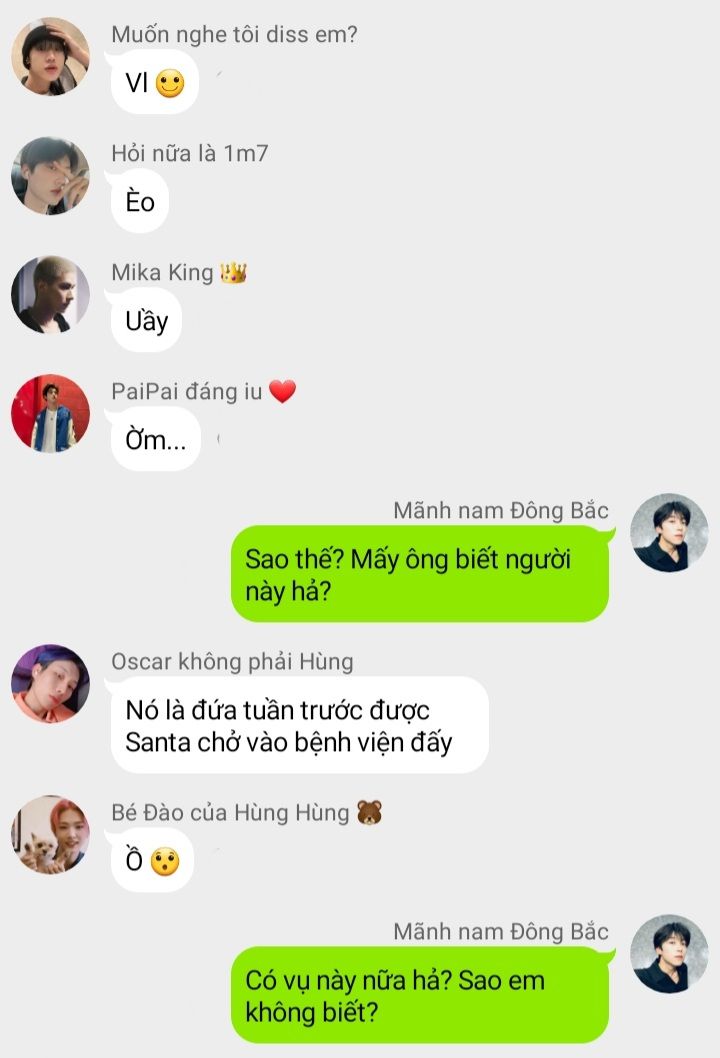The width and height of the screenshot is (720, 1058).
Task: Open avatar of Muốn nghe tôi diss em?
Action: (50, 56)
